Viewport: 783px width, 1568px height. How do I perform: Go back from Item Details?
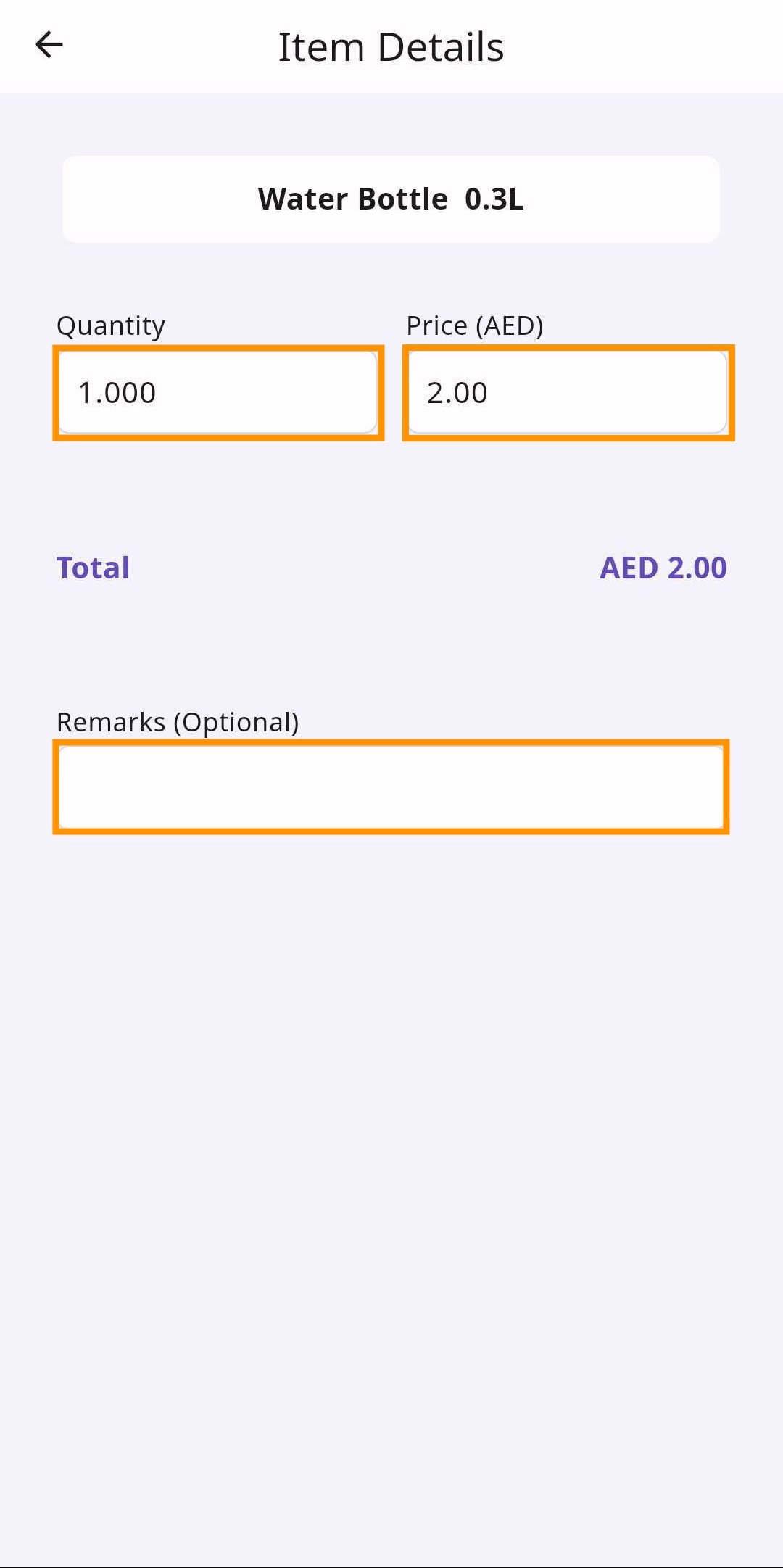pyautogui.click(x=49, y=45)
